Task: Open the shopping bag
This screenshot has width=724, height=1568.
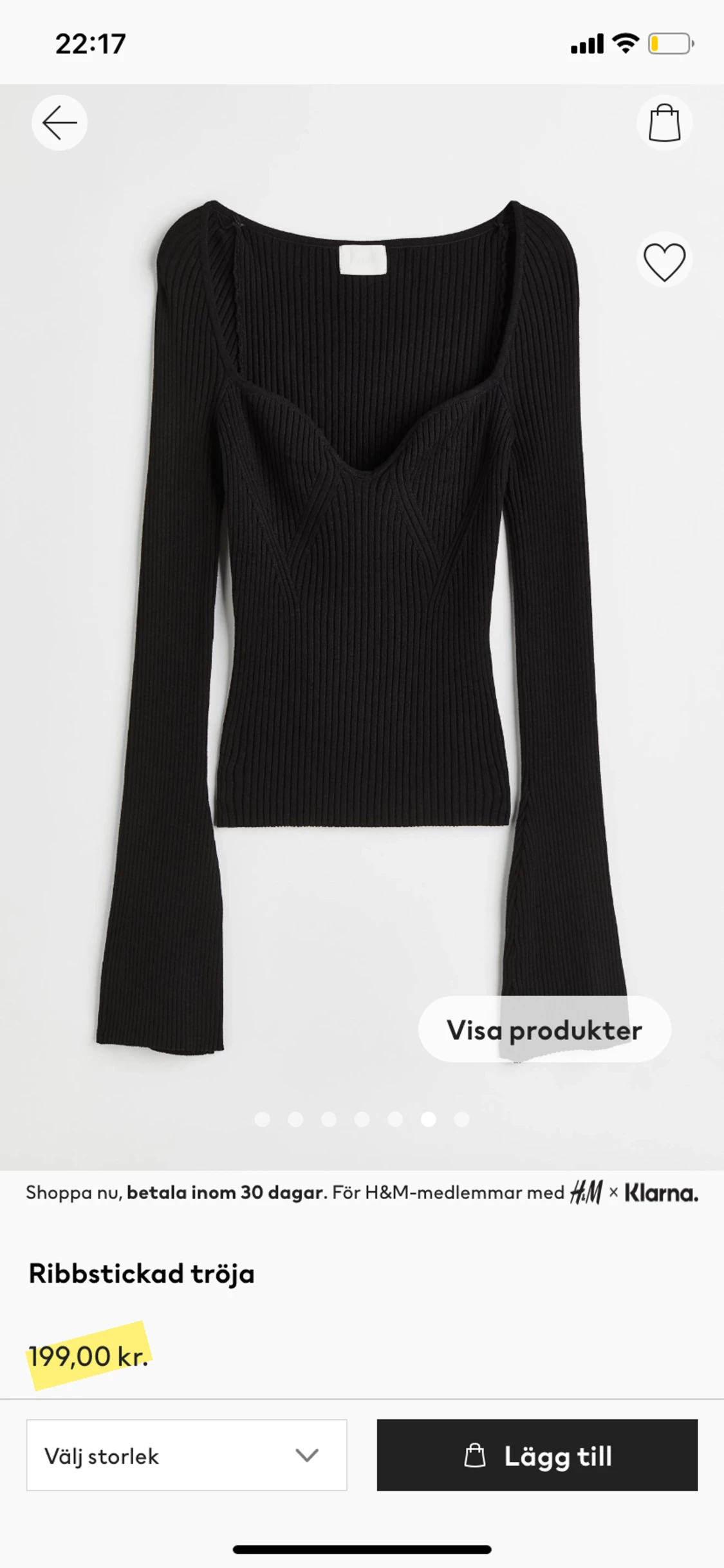Action: [664, 122]
